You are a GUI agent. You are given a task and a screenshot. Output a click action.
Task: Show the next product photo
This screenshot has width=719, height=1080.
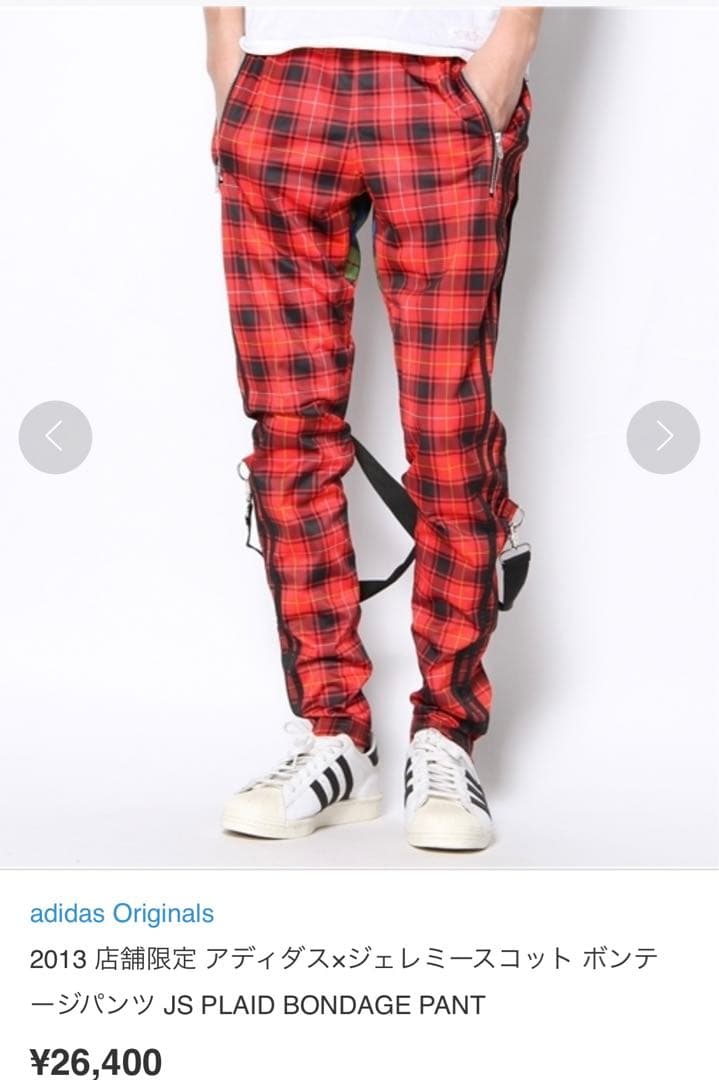[663, 437]
